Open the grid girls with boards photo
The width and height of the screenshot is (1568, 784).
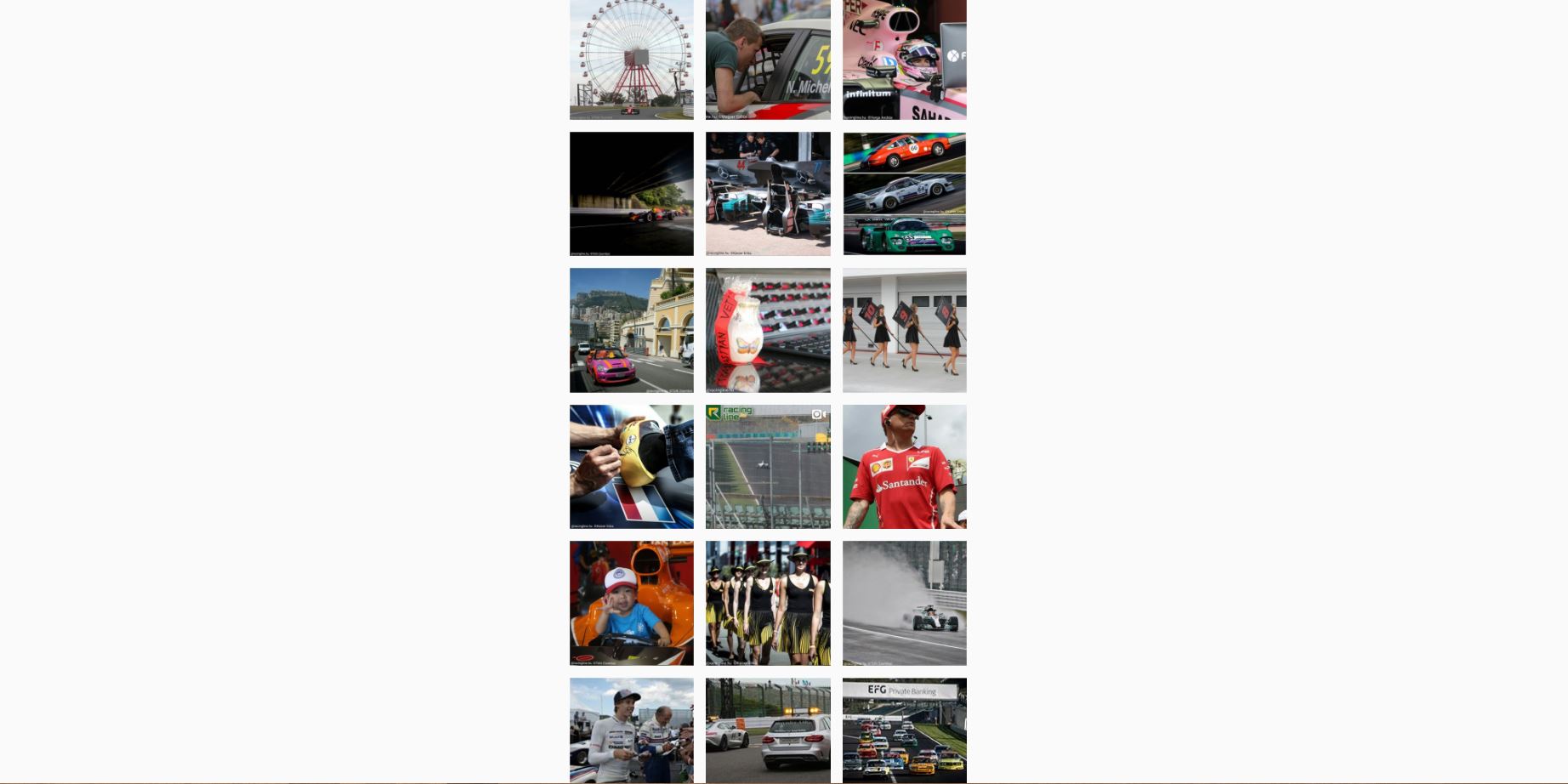904,330
